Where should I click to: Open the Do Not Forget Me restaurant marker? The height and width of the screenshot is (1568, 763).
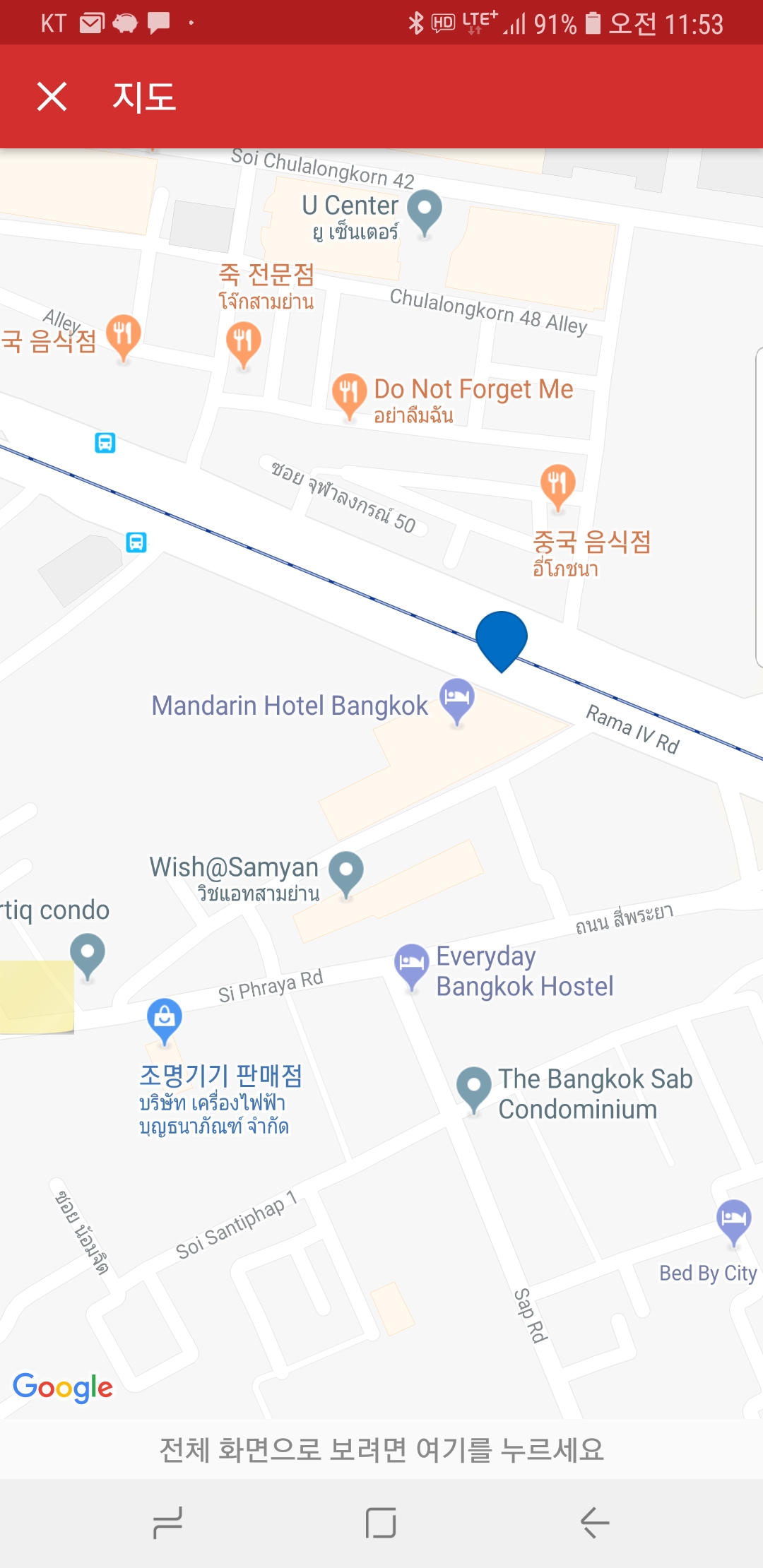[349, 393]
